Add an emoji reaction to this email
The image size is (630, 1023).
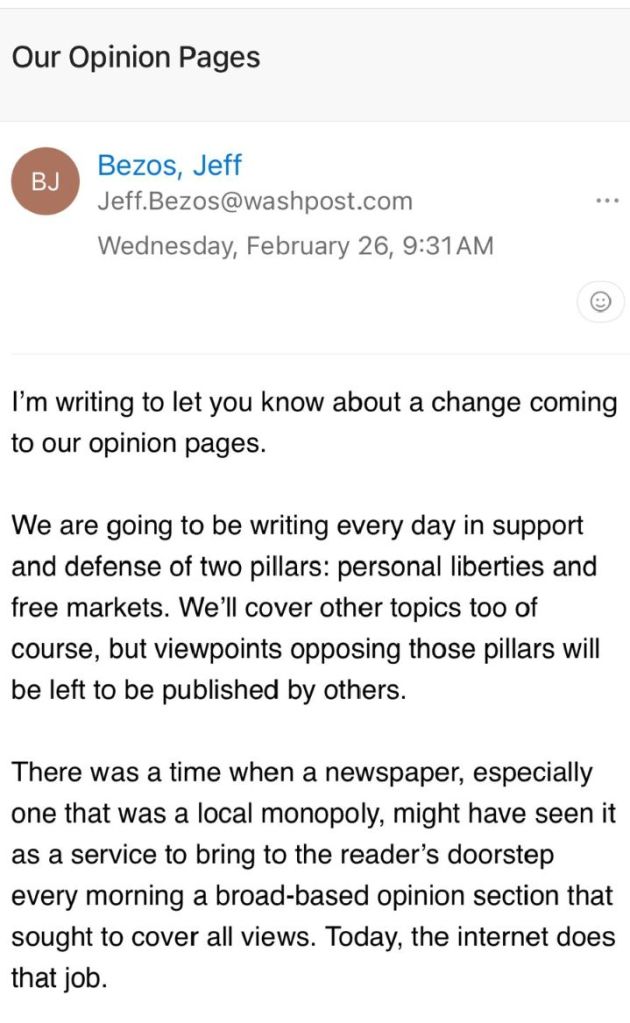tap(600, 301)
